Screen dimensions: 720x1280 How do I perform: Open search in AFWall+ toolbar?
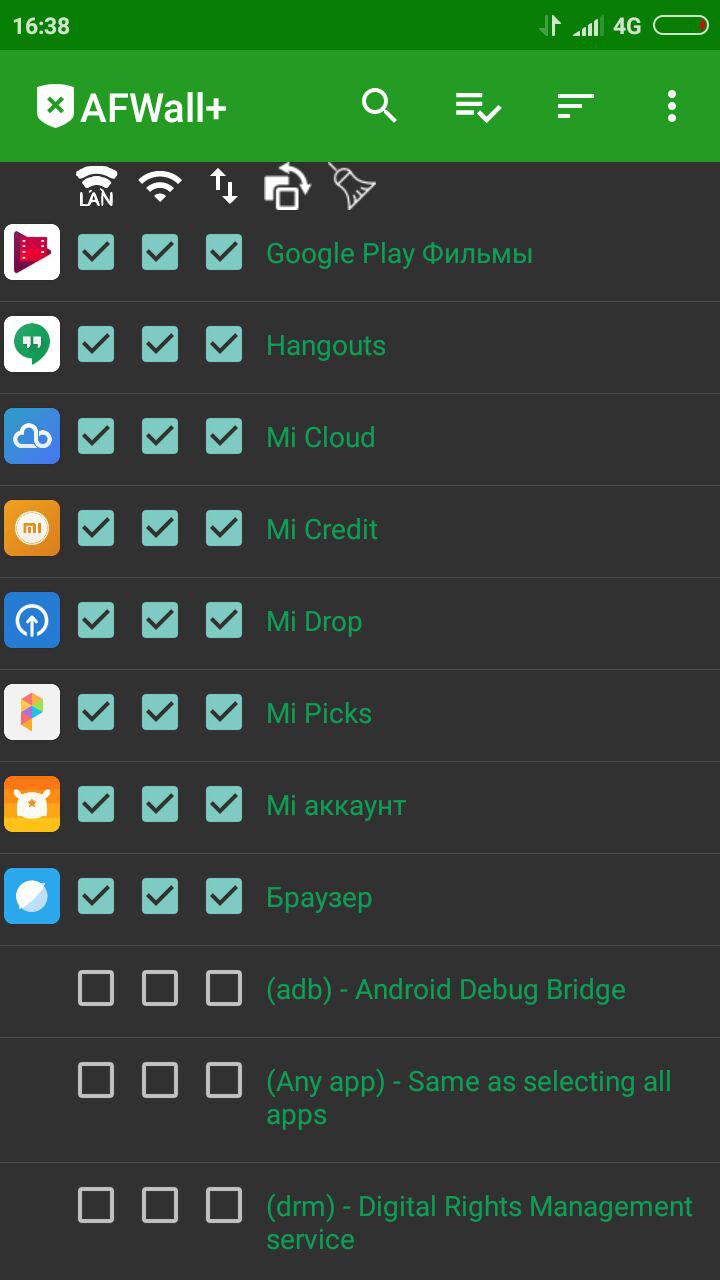coord(379,105)
